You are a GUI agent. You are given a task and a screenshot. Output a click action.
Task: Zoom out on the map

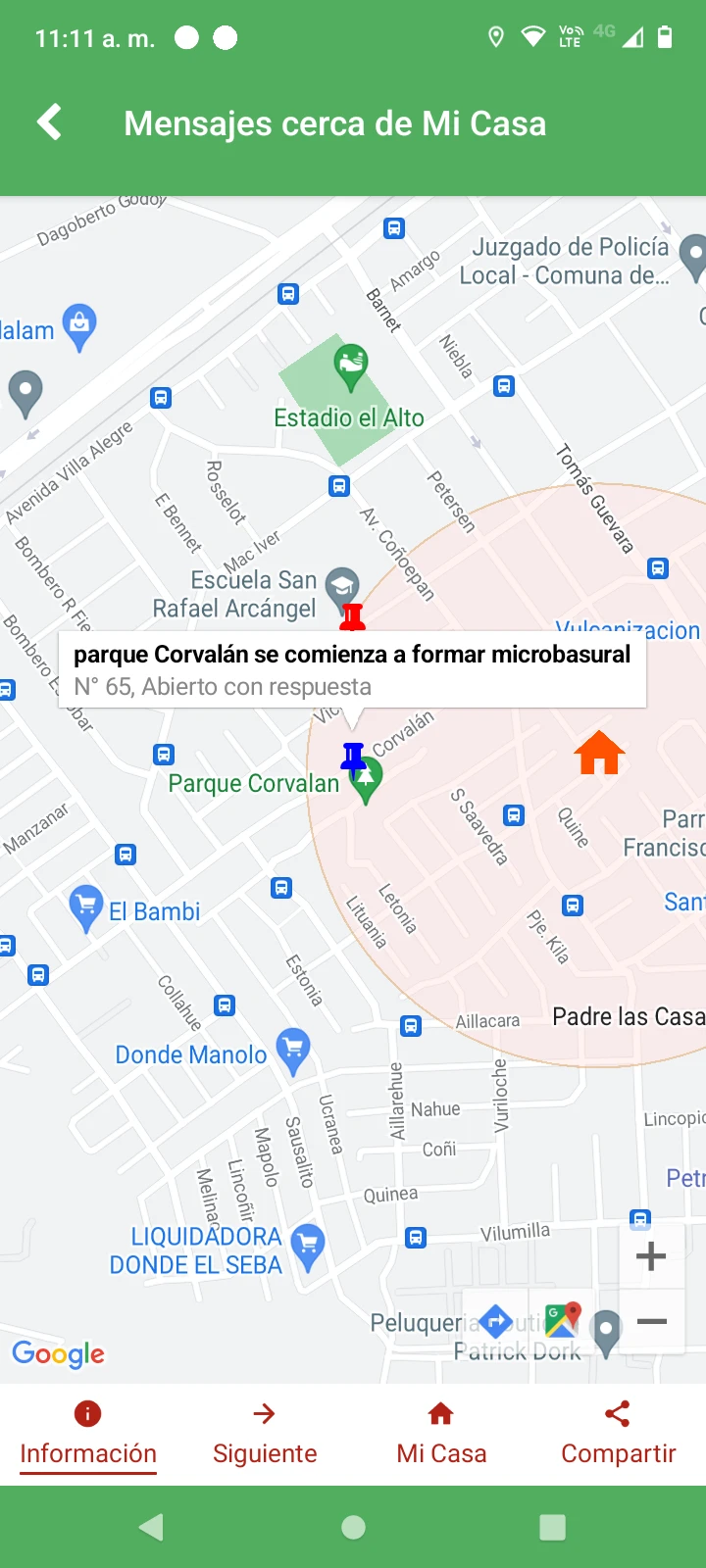pyautogui.click(x=651, y=1322)
